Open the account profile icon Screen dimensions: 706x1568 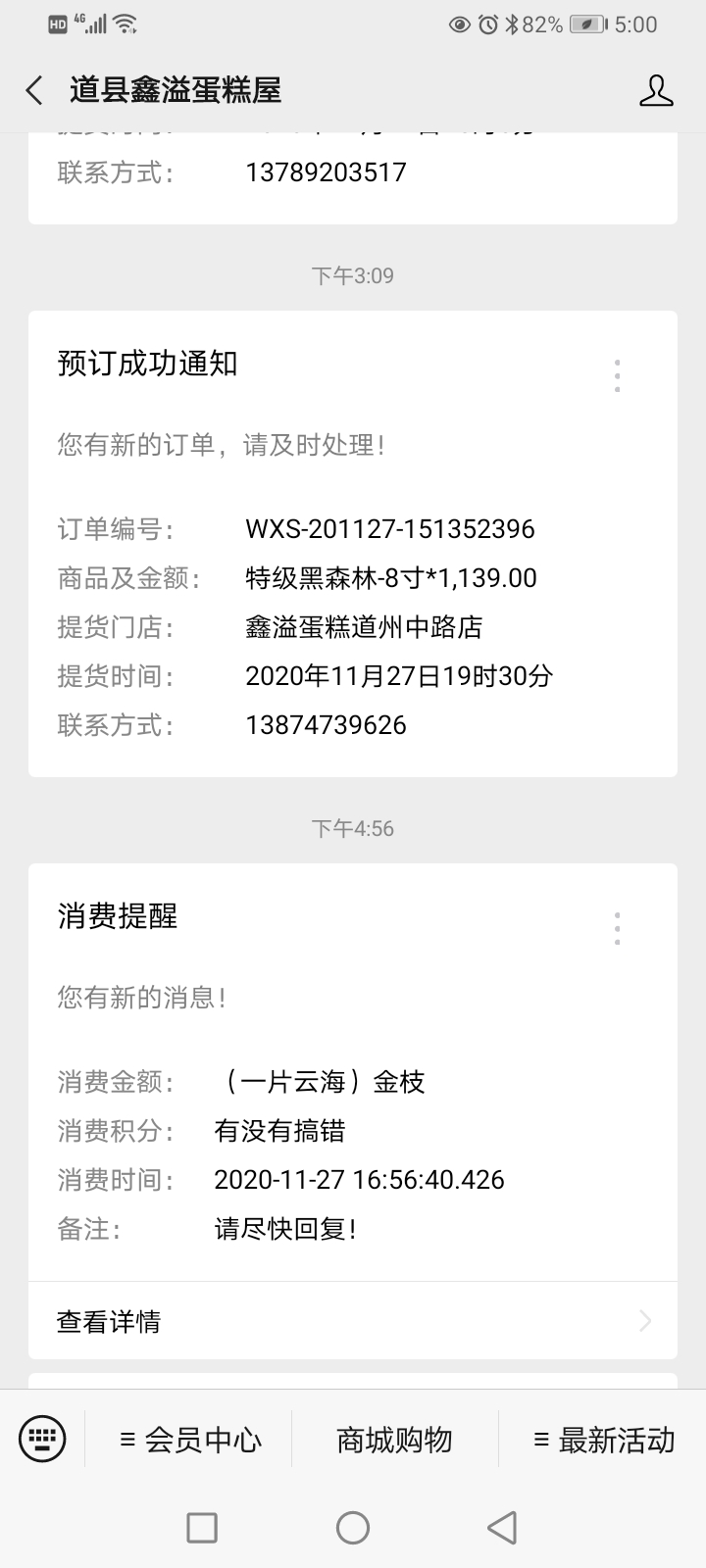656,90
